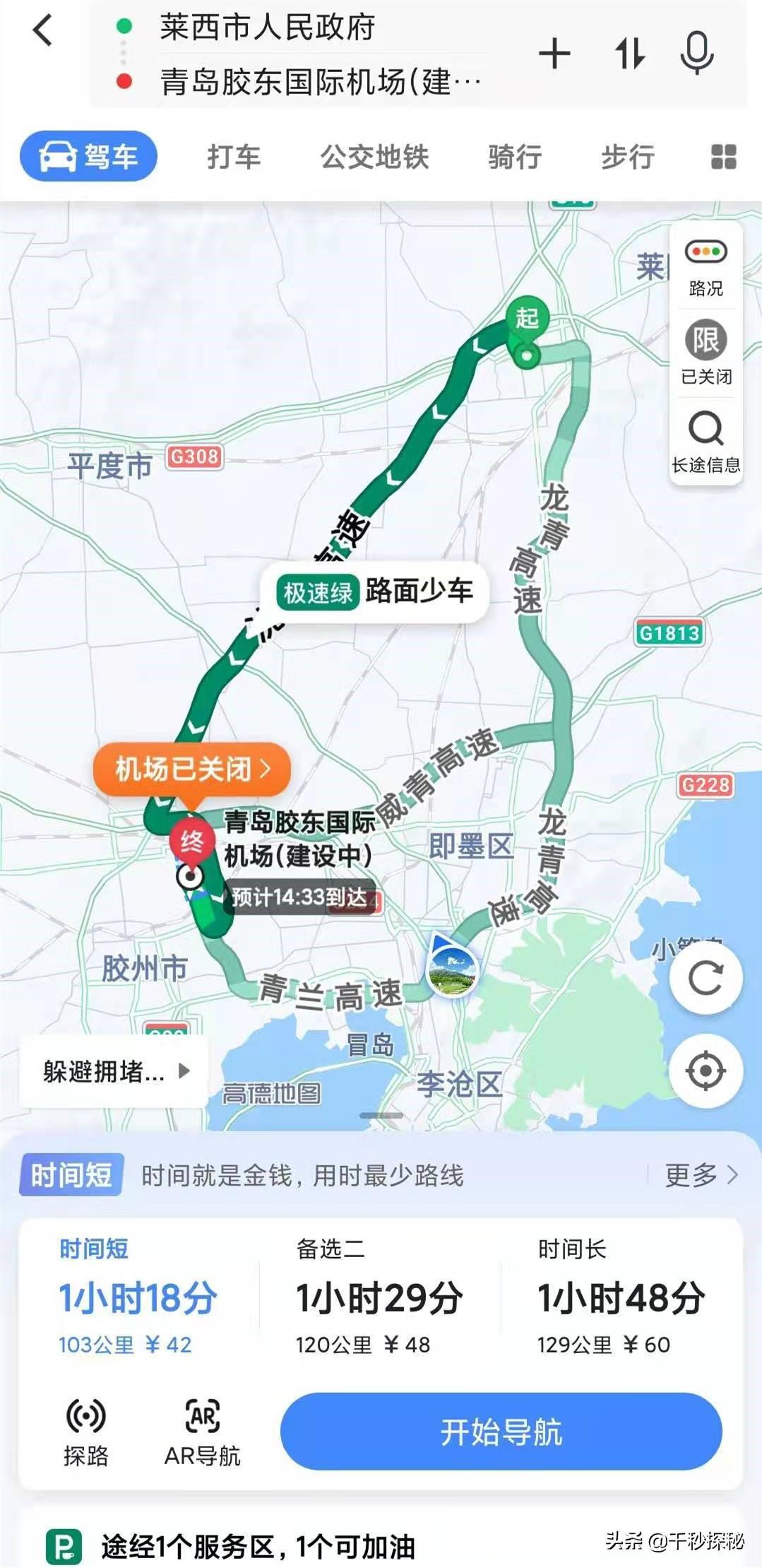Refresh the route with the circular arrow
Viewport: 762px width, 1568px height.
tap(706, 979)
